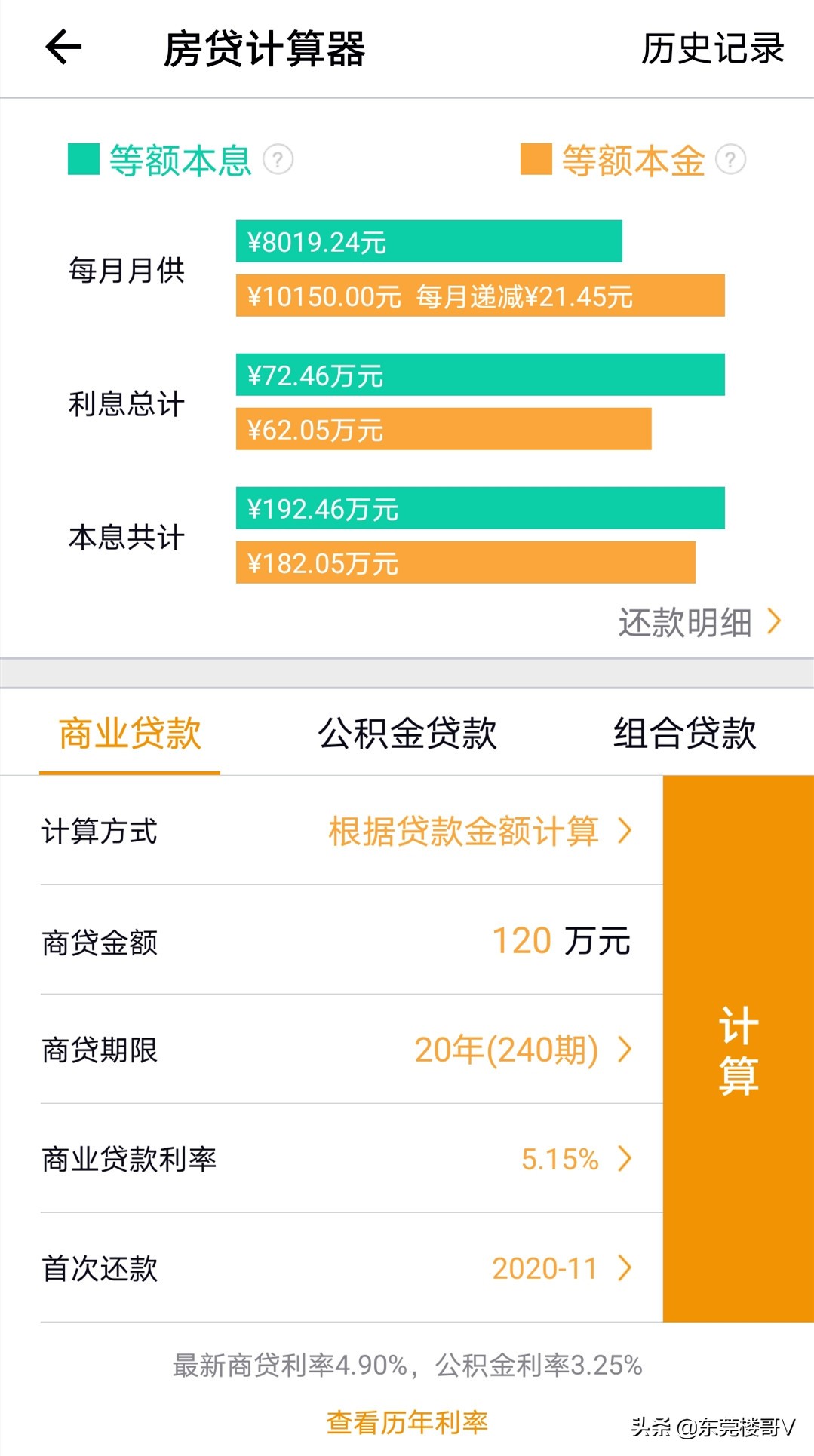The width and height of the screenshot is (814, 1456).
Task: Click the green 等额本息 legend square
Action: click(83, 159)
